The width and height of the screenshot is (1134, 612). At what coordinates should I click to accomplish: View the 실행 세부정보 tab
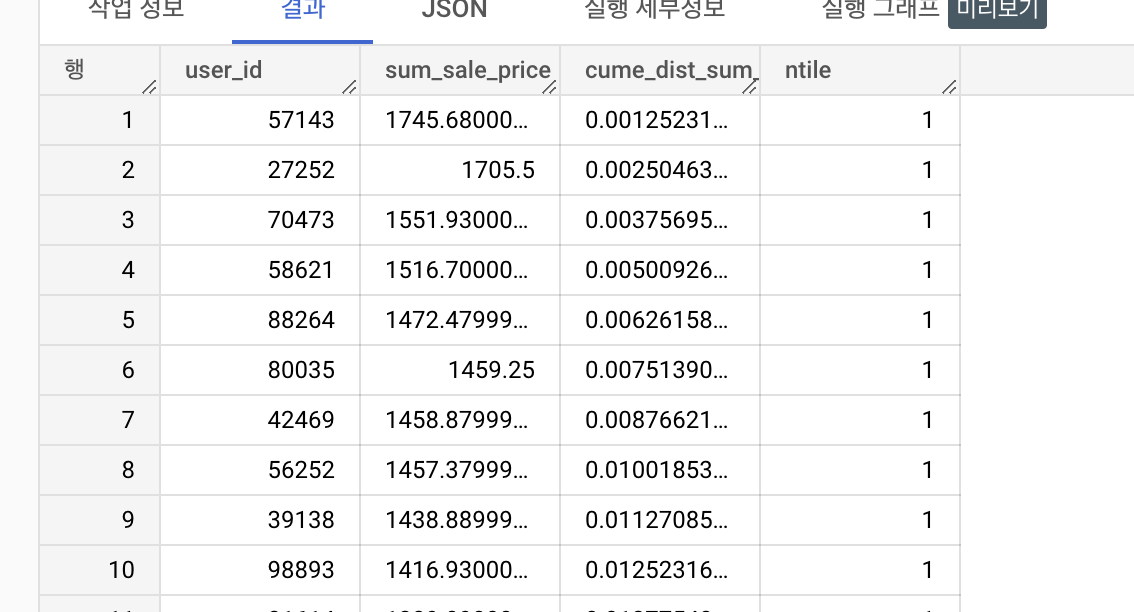click(x=654, y=10)
